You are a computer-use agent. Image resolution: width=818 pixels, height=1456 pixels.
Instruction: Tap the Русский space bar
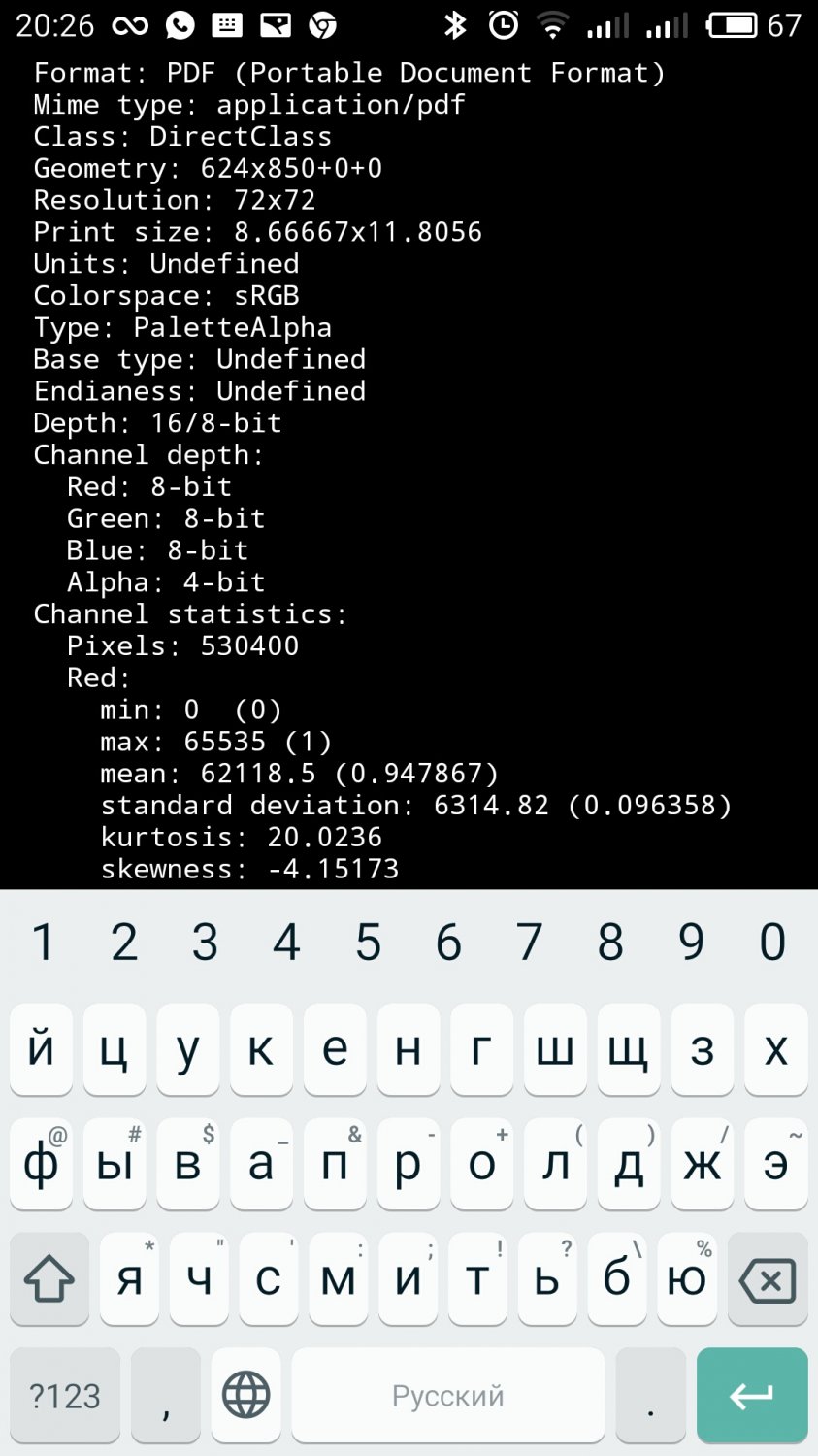(x=448, y=1396)
